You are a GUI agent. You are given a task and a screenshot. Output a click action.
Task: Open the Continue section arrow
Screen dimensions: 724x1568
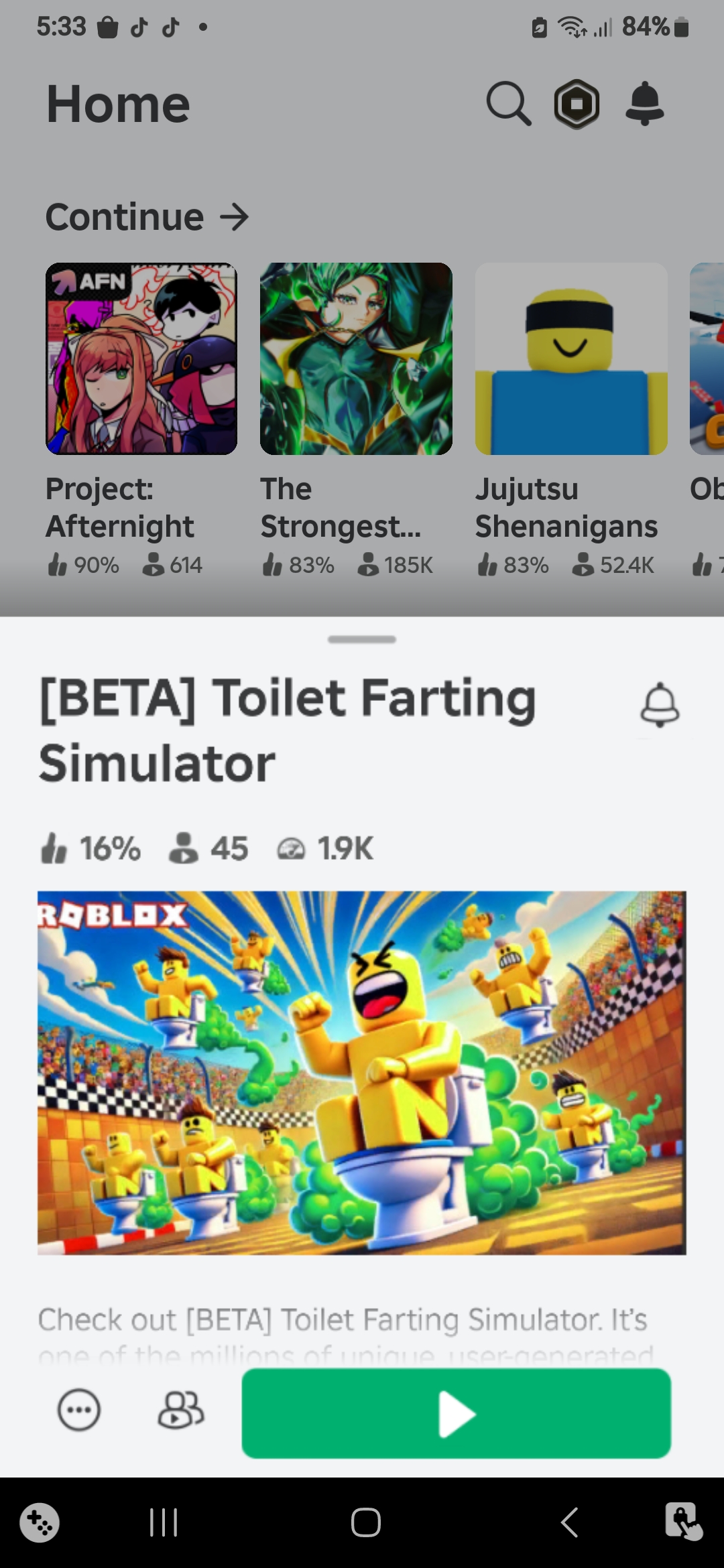point(235,217)
